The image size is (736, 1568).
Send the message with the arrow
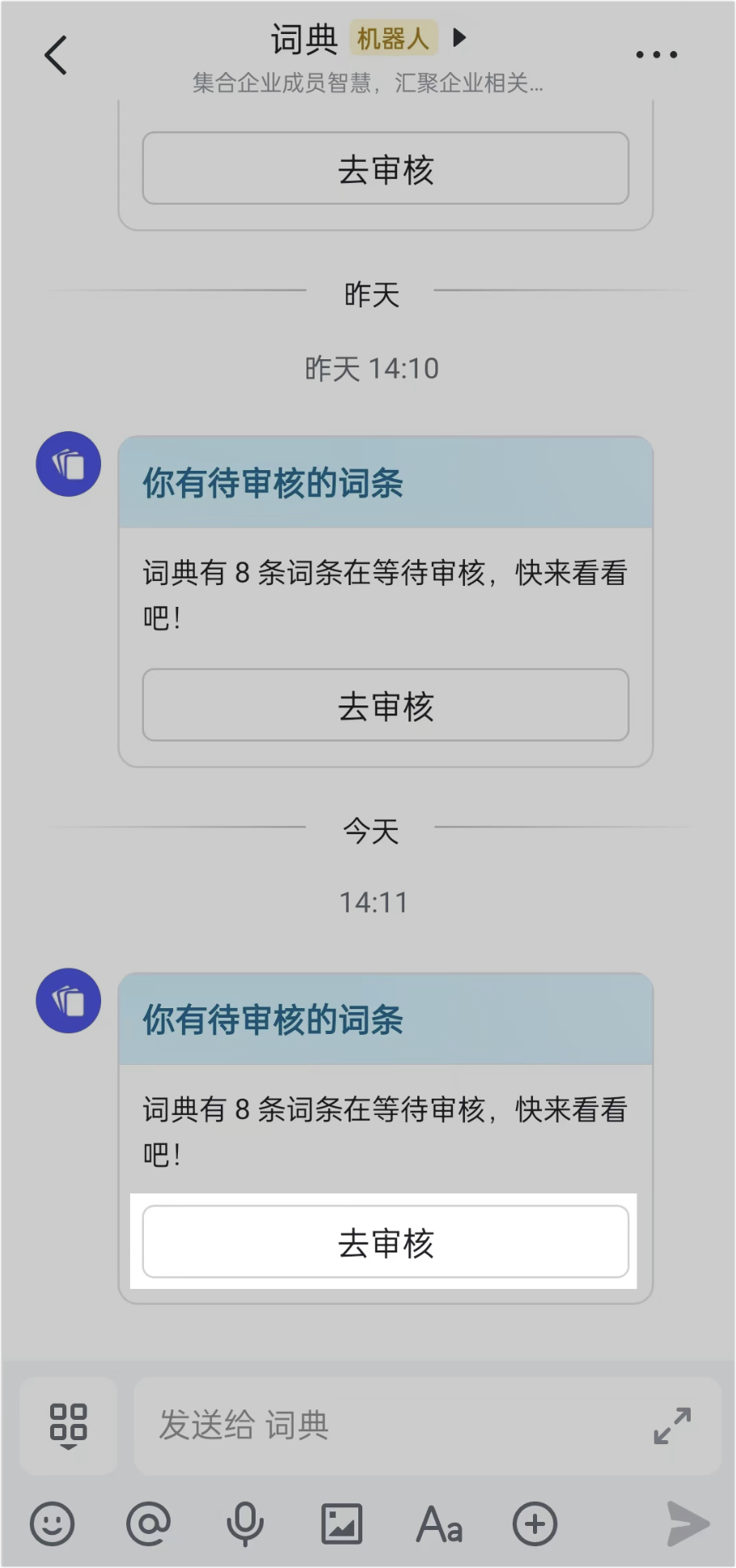click(687, 1524)
